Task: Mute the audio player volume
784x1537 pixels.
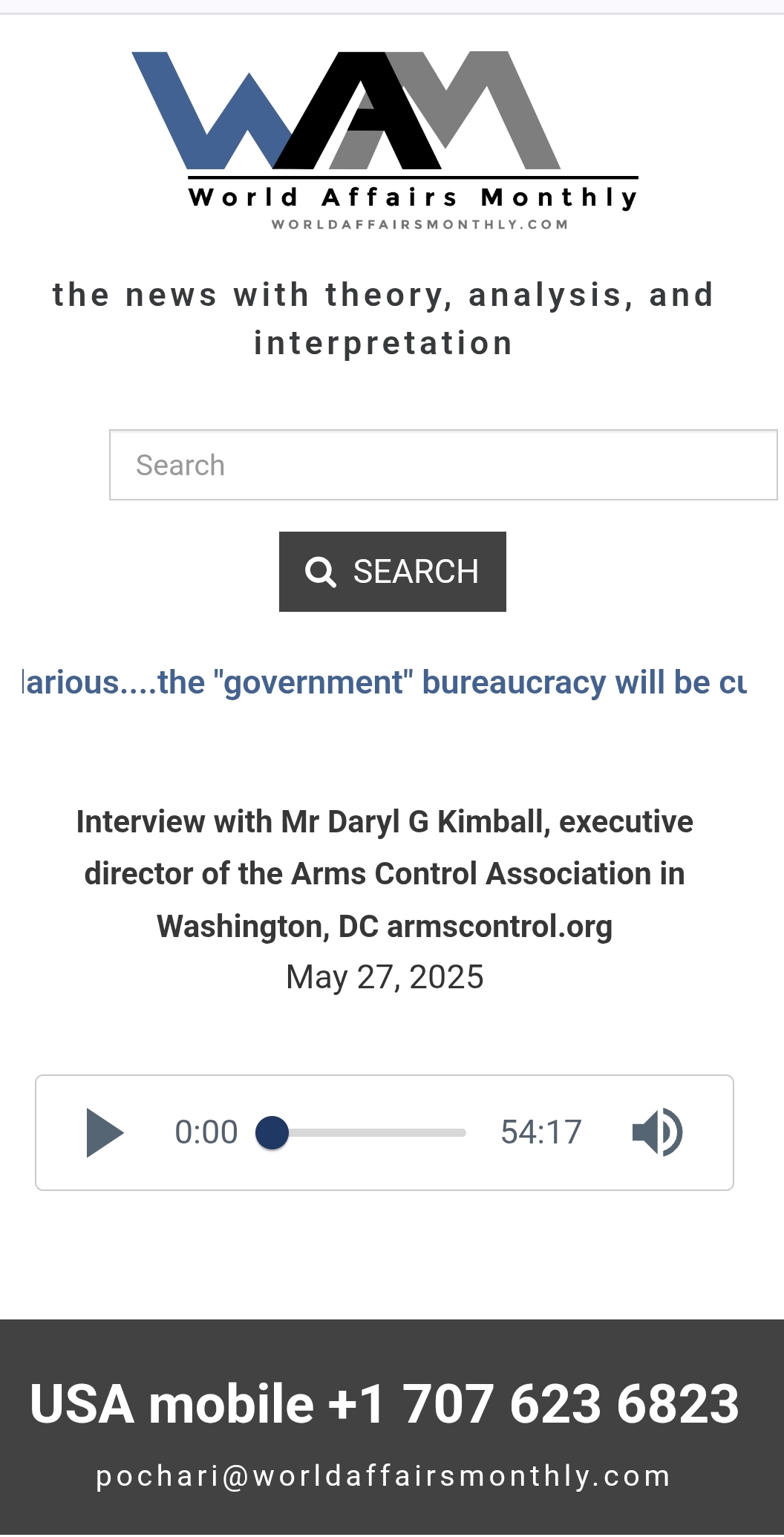Action: pos(657,1132)
